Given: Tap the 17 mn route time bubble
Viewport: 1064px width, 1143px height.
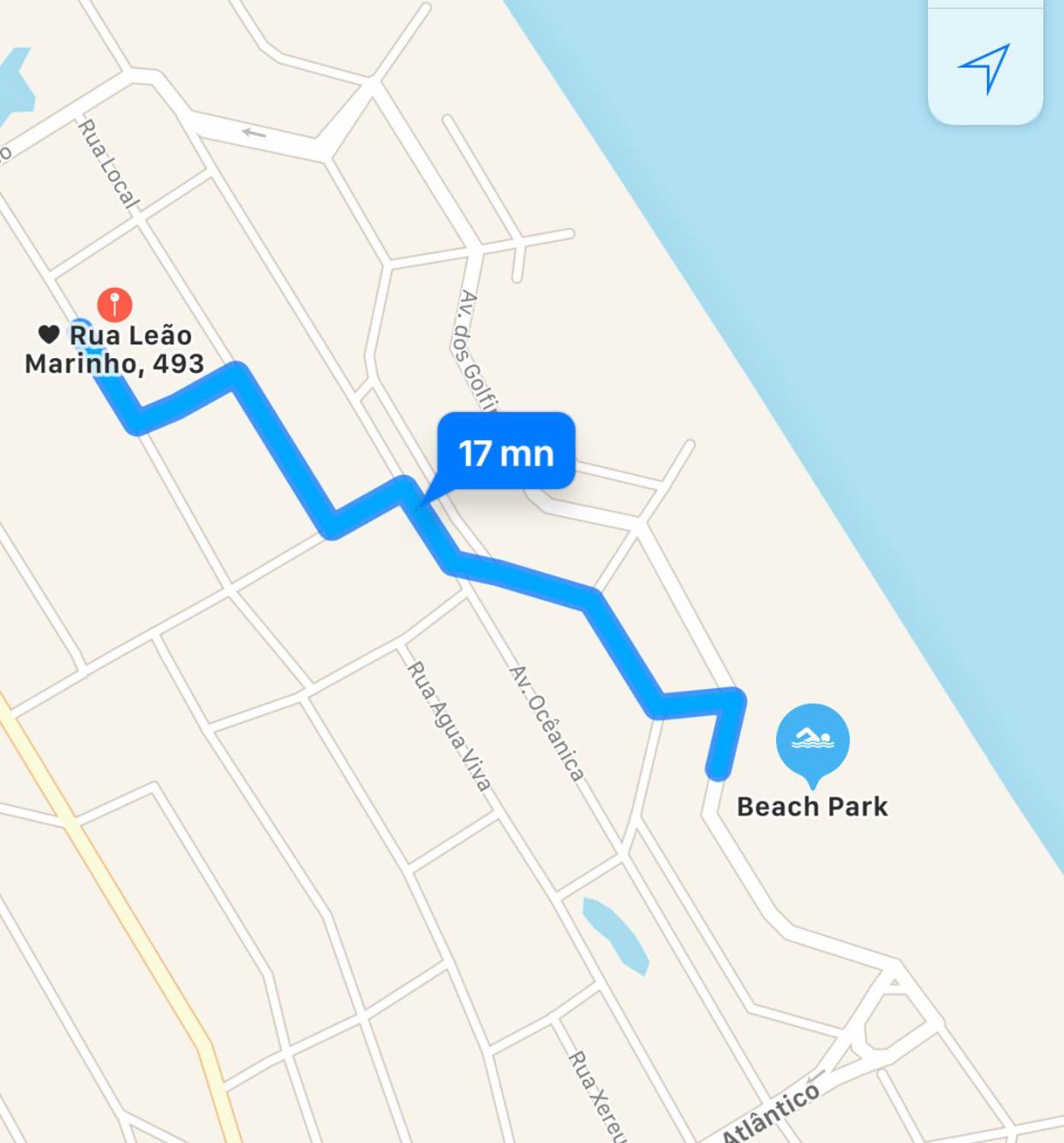Looking at the screenshot, I should [505, 452].
